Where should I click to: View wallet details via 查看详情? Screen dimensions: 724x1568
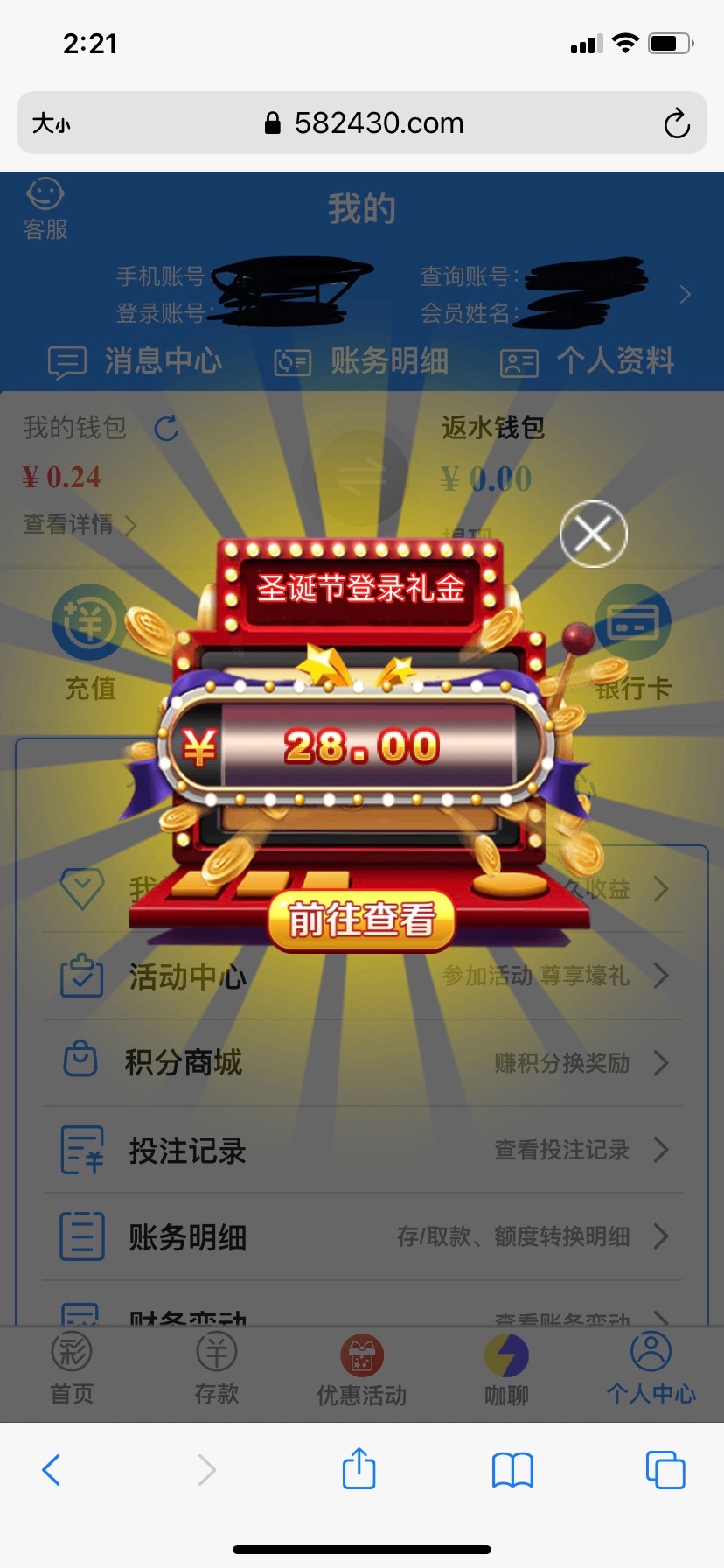point(79,524)
